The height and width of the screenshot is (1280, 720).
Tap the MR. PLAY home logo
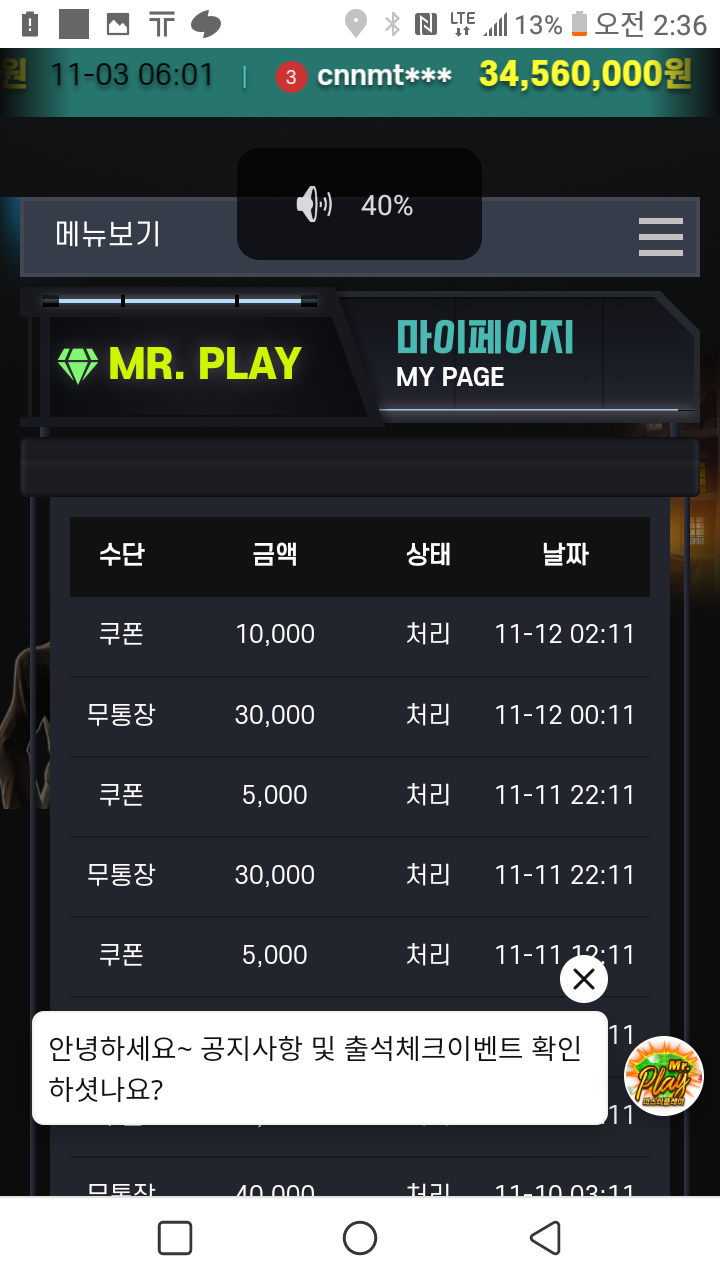[180, 365]
